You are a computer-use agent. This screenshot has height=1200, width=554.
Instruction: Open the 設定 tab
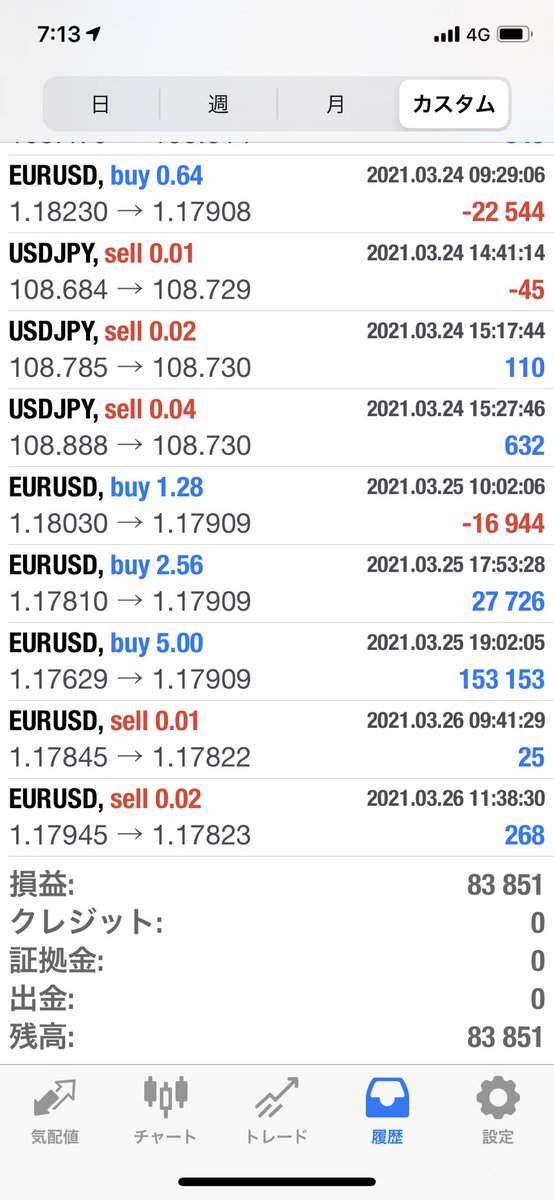pyautogui.click(x=498, y=1111)
